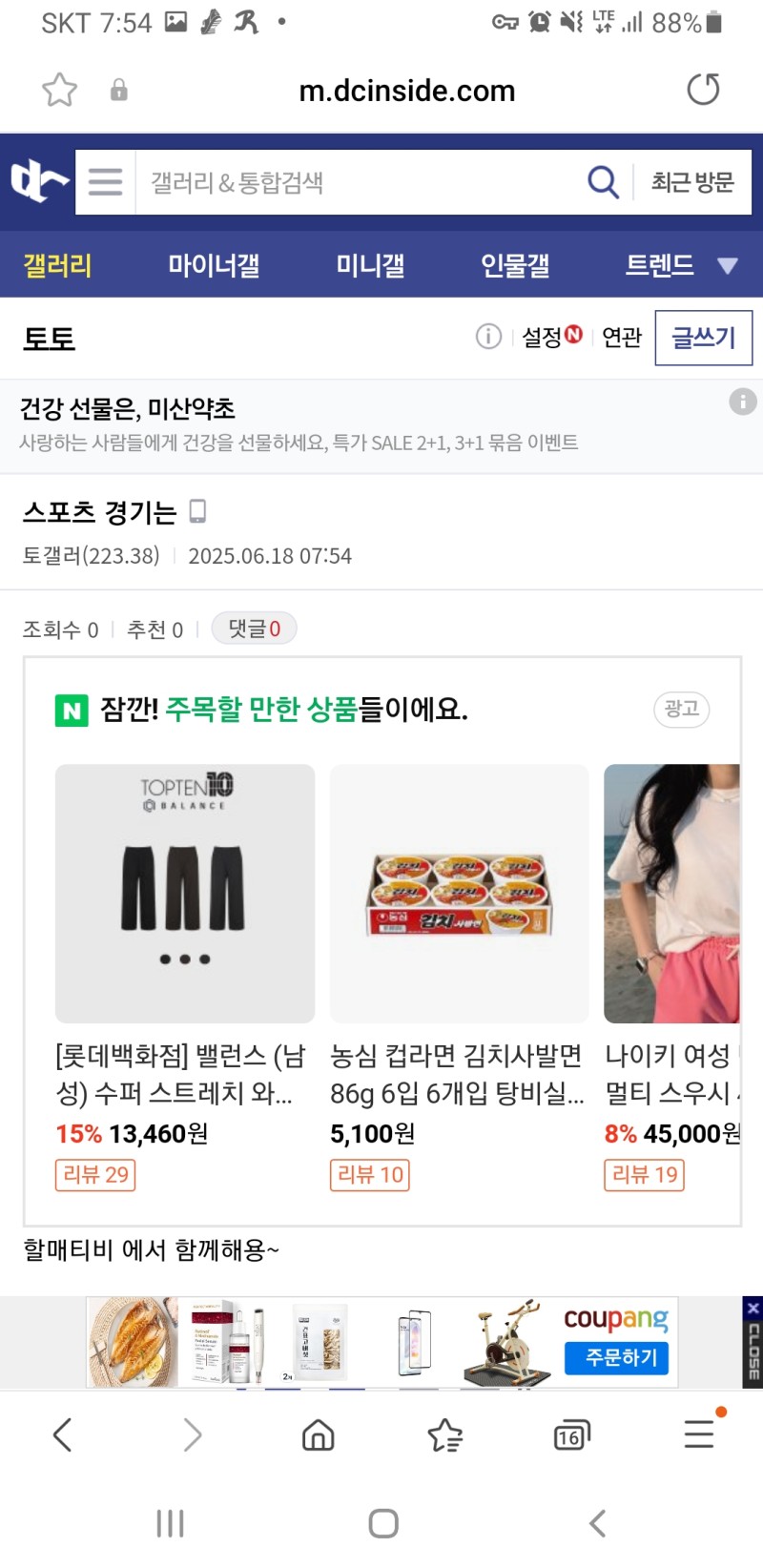Close the Coupang banner ad
763x1568 pixels.
(x=753, y=1309)
